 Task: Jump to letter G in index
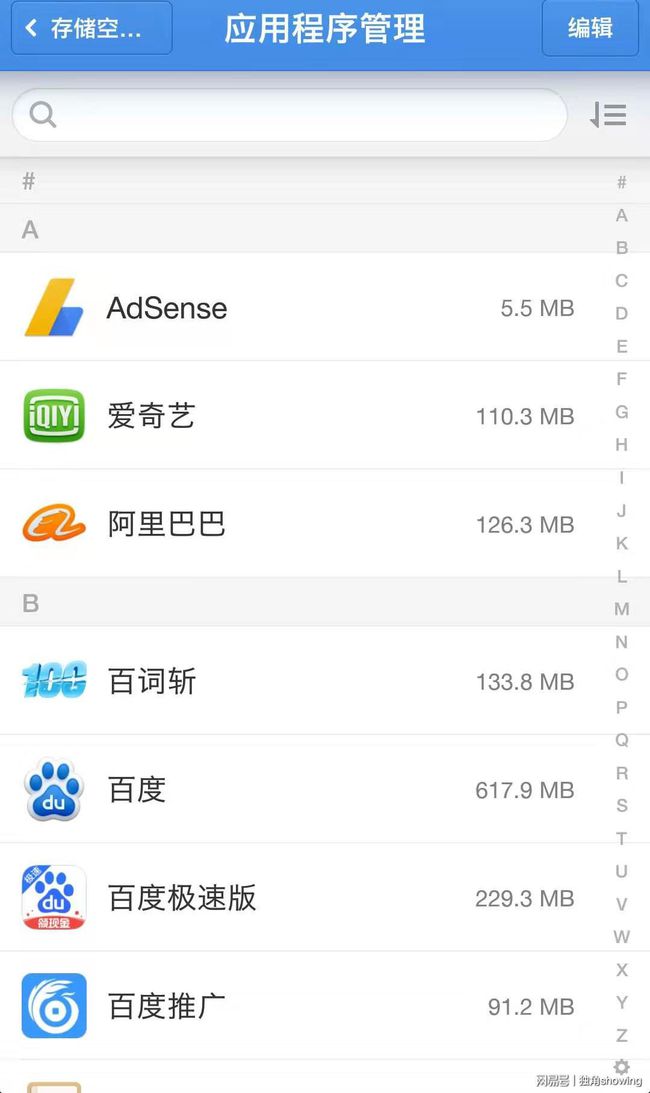(x=622, y=412)
